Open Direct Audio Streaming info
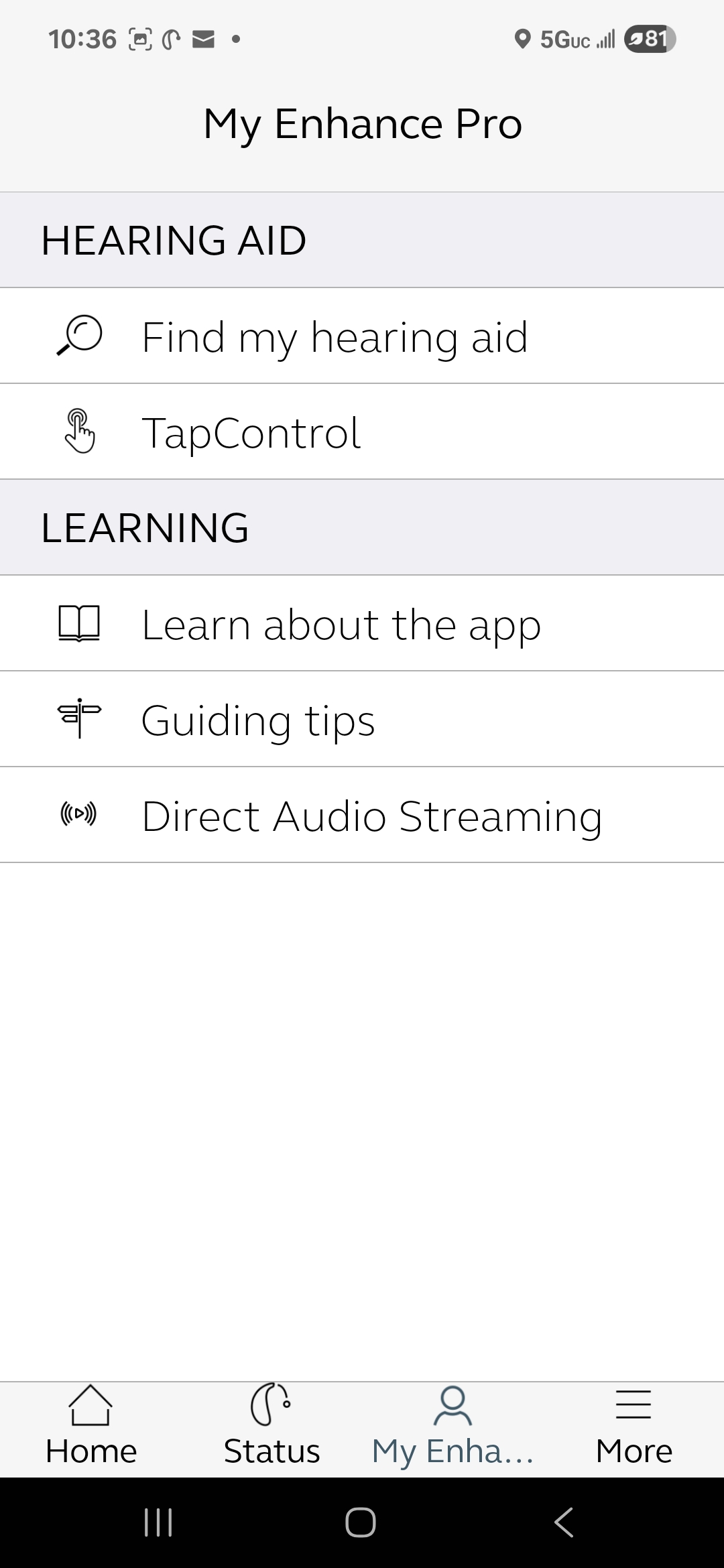The image size is (724, 1568). coord(362,815)
